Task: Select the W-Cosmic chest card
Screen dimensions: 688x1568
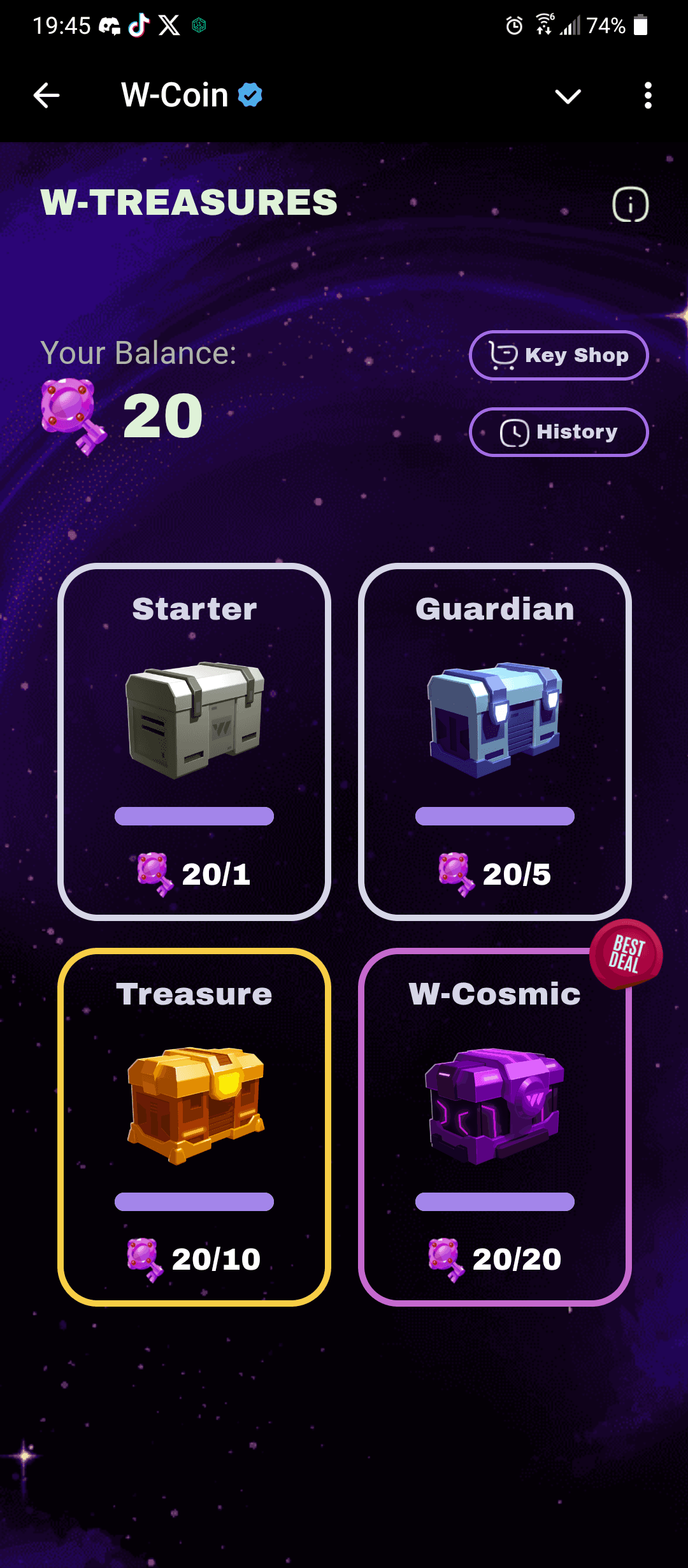Action: click(495, 1127)
